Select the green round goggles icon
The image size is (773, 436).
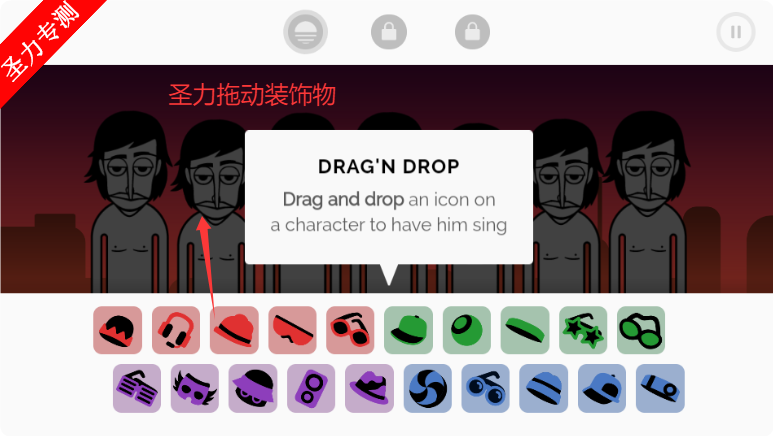point(641,330)
